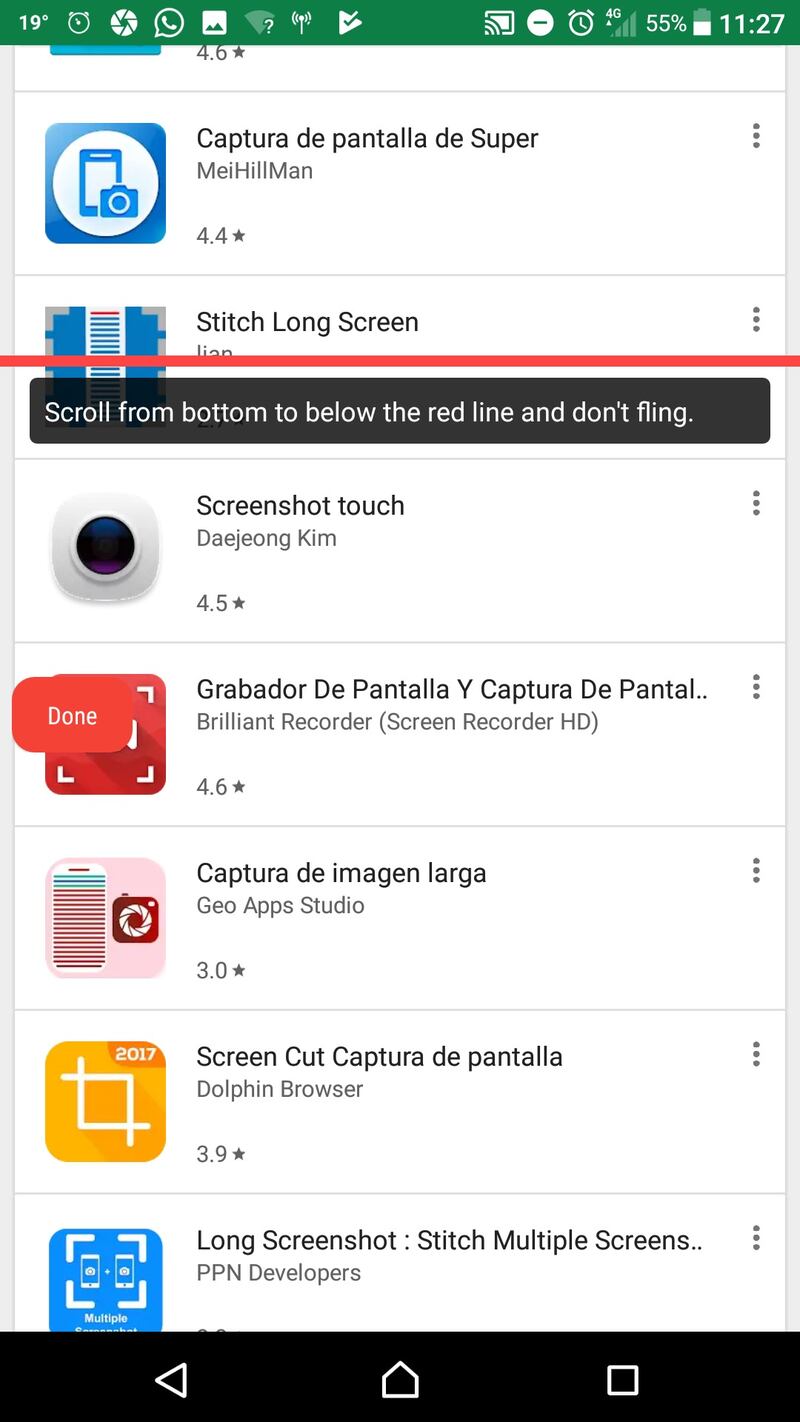Open Long Screenshot by PPN Developers
800x1422 pixels.
pos(448,1241)
